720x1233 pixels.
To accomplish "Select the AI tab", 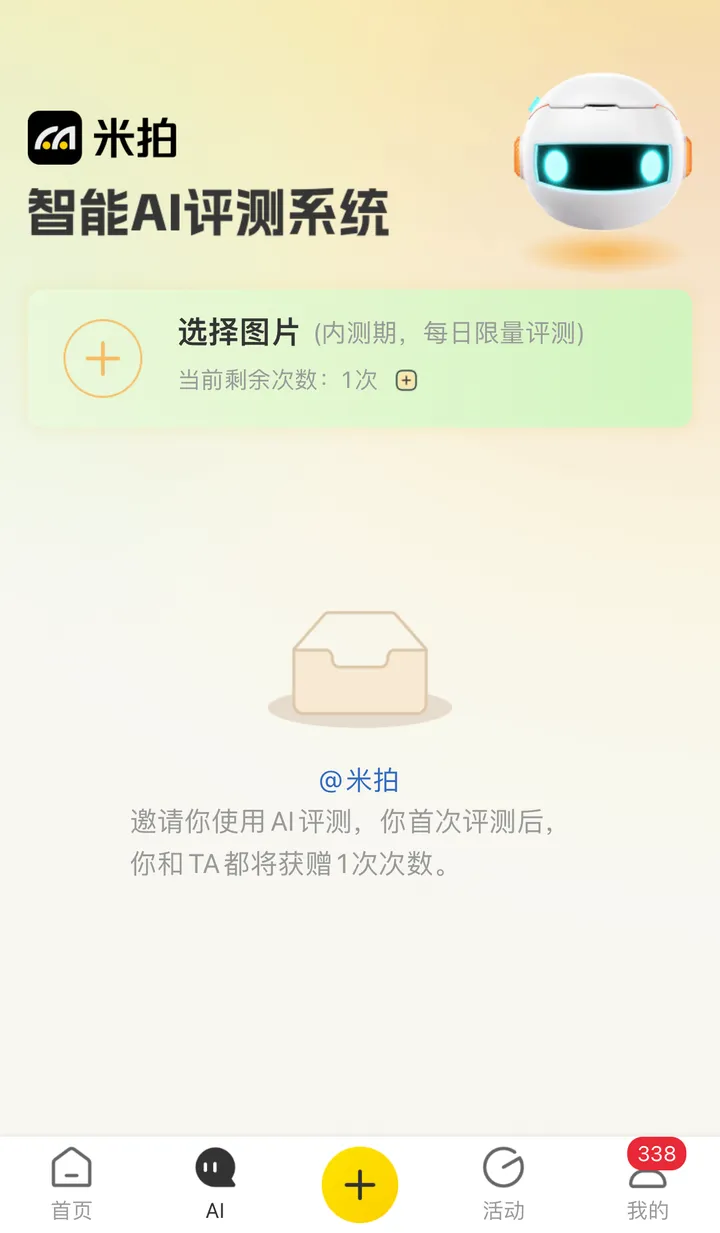I will [215, 1185].
